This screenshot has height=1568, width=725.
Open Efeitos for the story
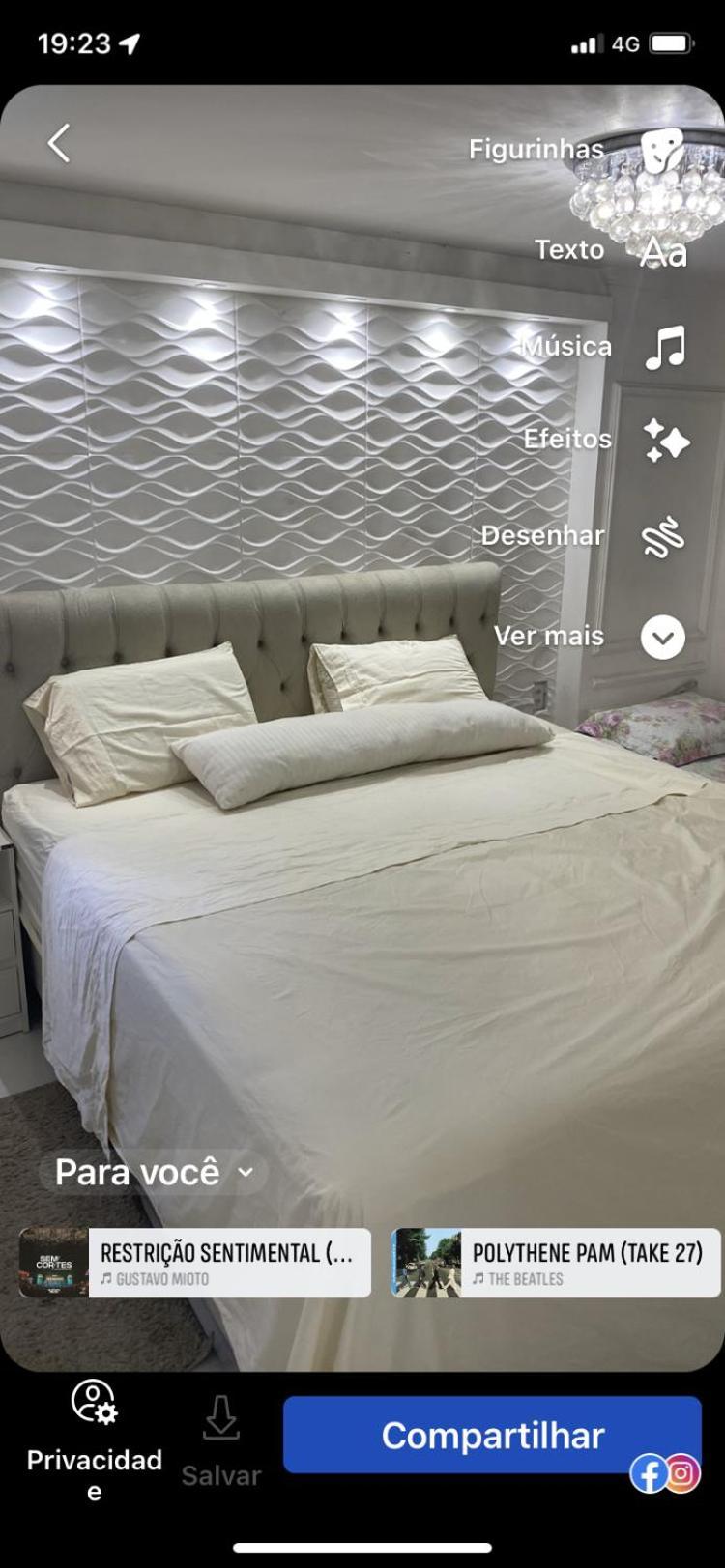[665, 441]
